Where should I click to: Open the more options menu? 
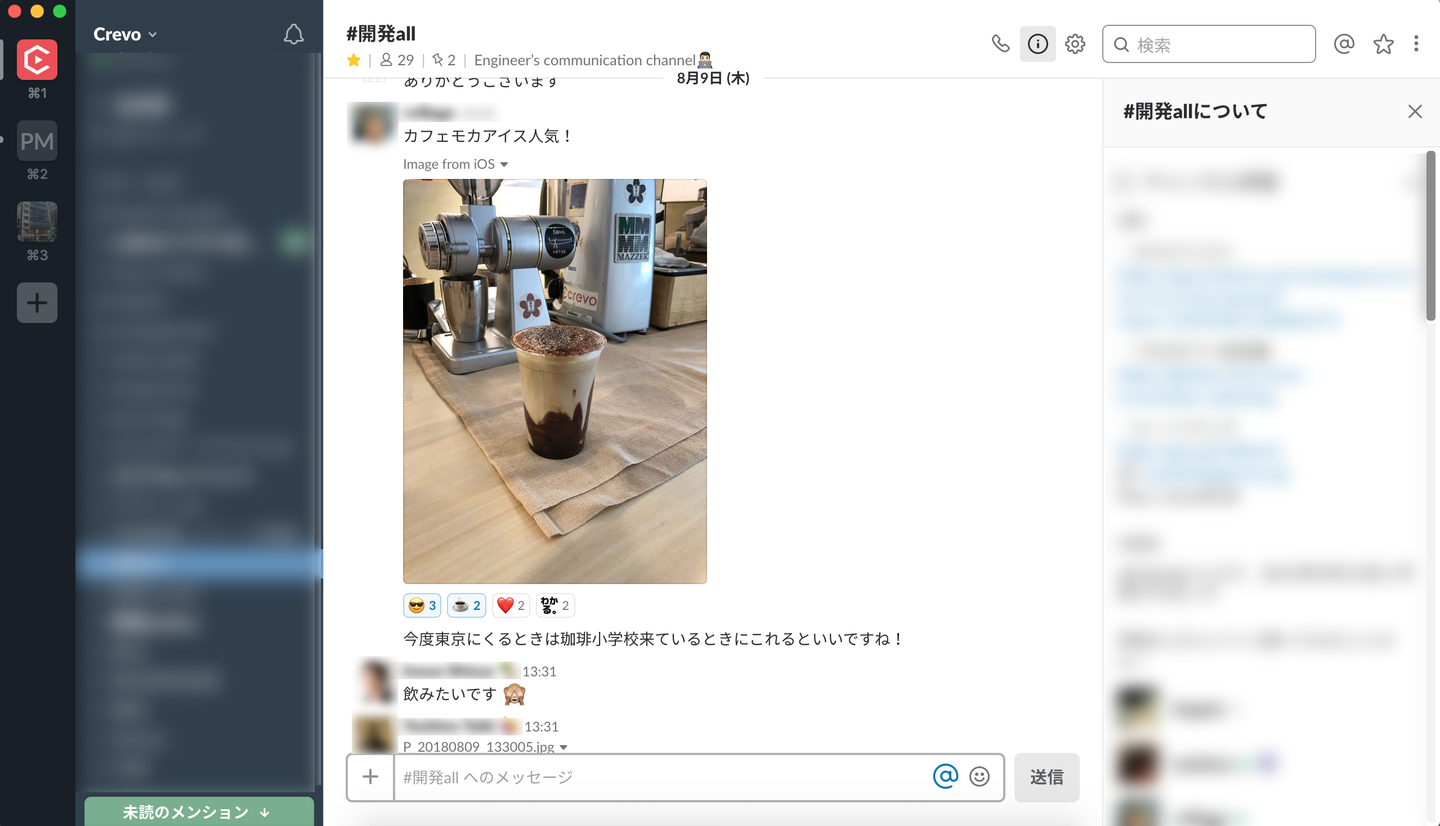coord(1416,44)
